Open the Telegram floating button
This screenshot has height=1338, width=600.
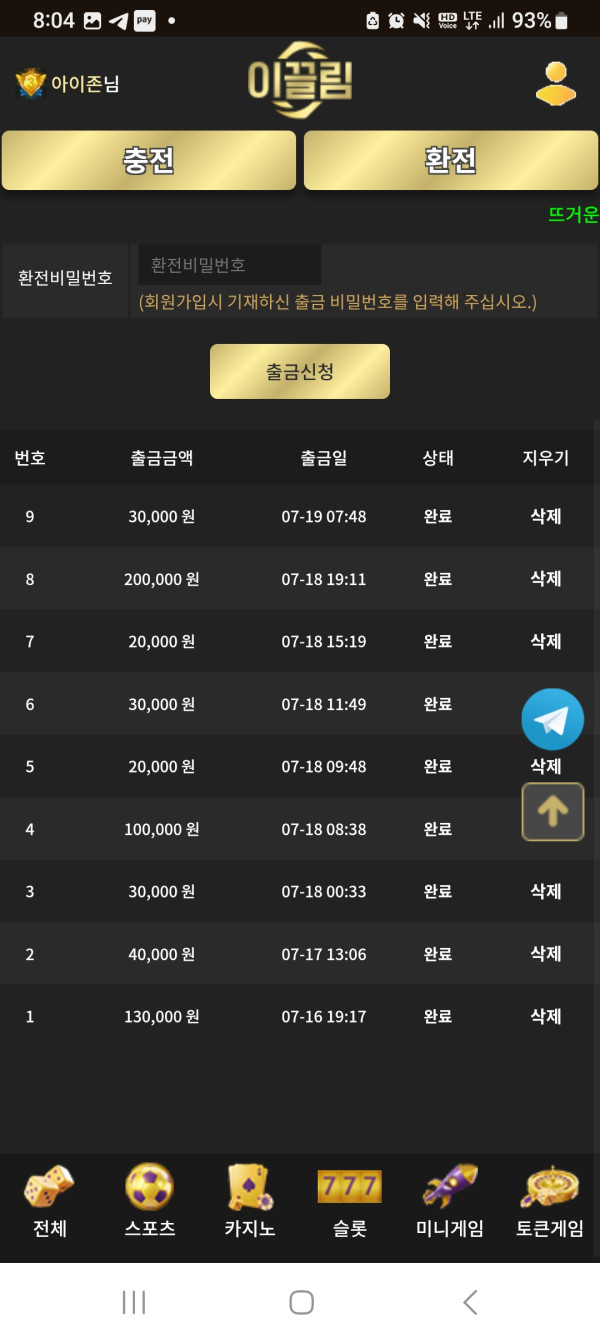[552, 719]
